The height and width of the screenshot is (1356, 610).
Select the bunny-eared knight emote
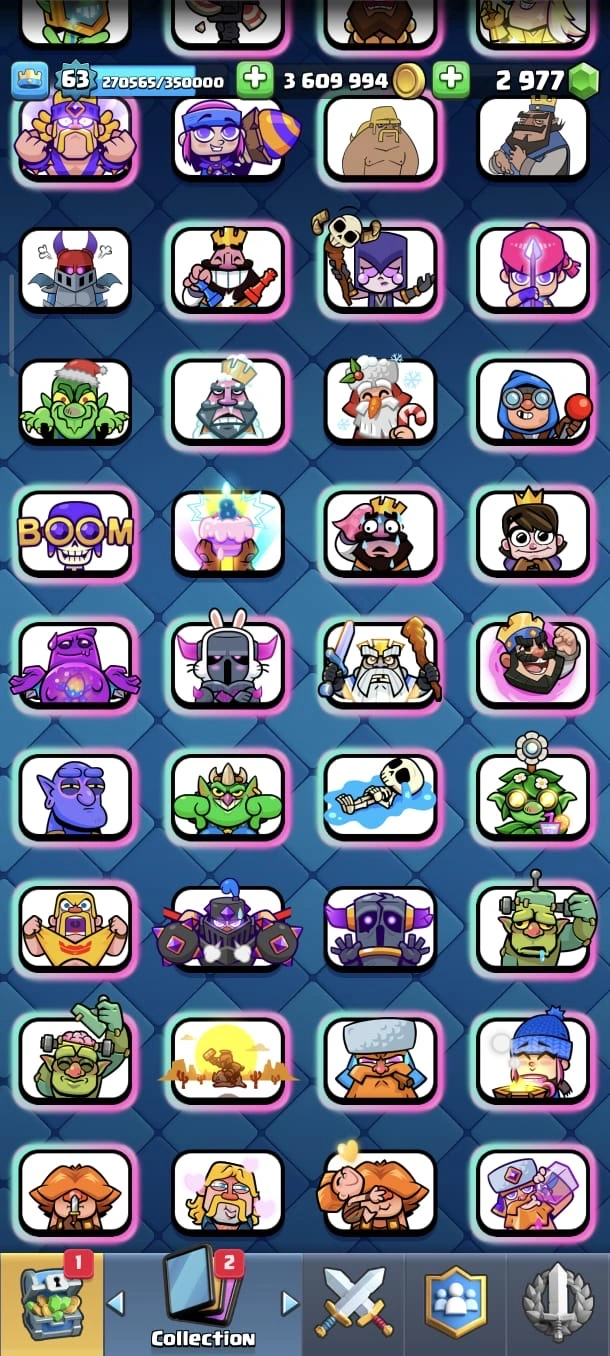228,665
